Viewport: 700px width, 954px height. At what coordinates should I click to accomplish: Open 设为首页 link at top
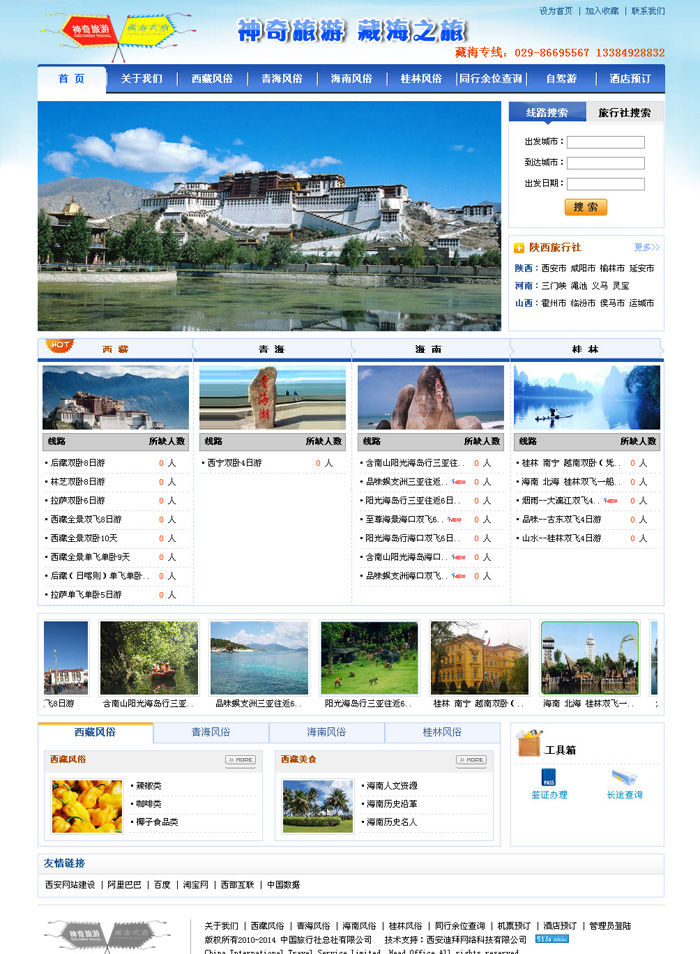pyautogui.click(x=556, y=11)
